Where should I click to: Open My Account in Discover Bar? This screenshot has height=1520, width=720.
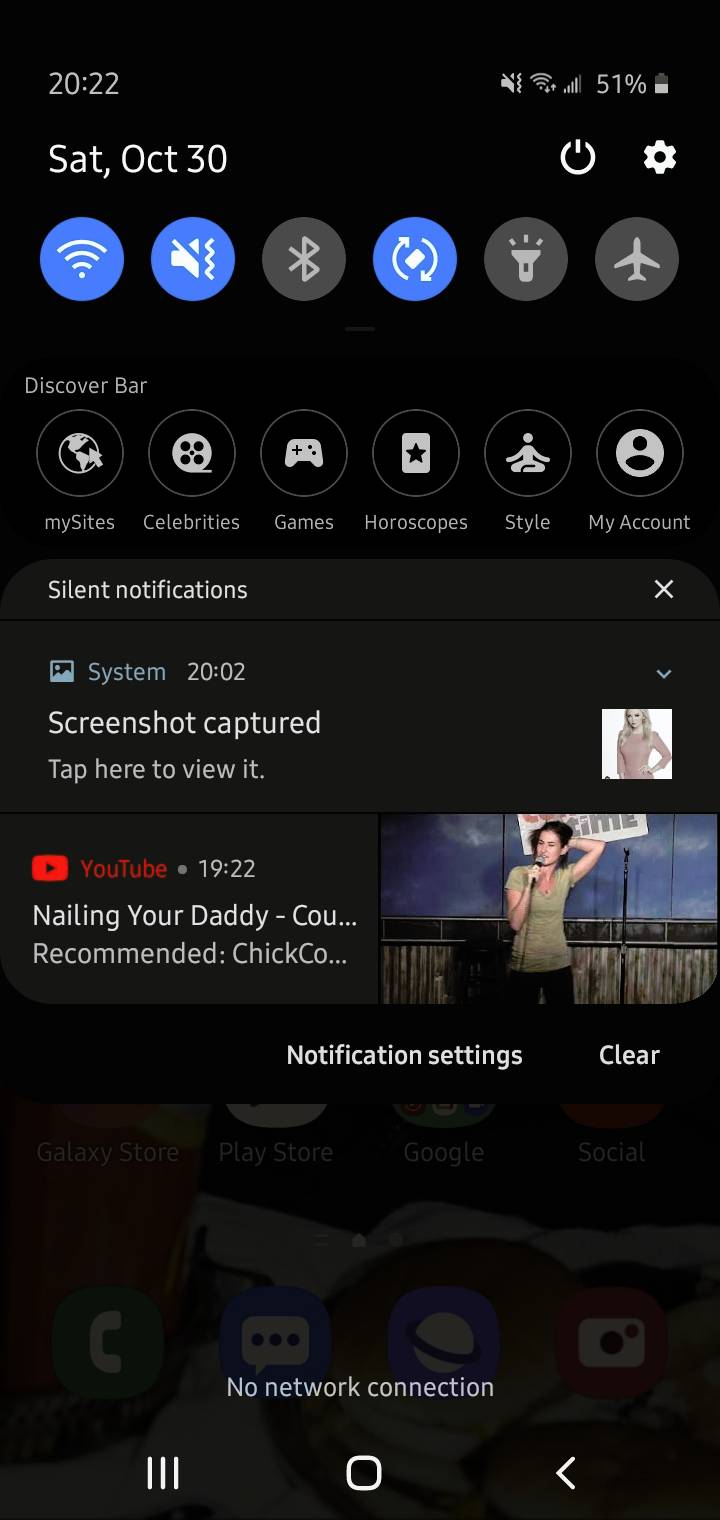(640, 455)
